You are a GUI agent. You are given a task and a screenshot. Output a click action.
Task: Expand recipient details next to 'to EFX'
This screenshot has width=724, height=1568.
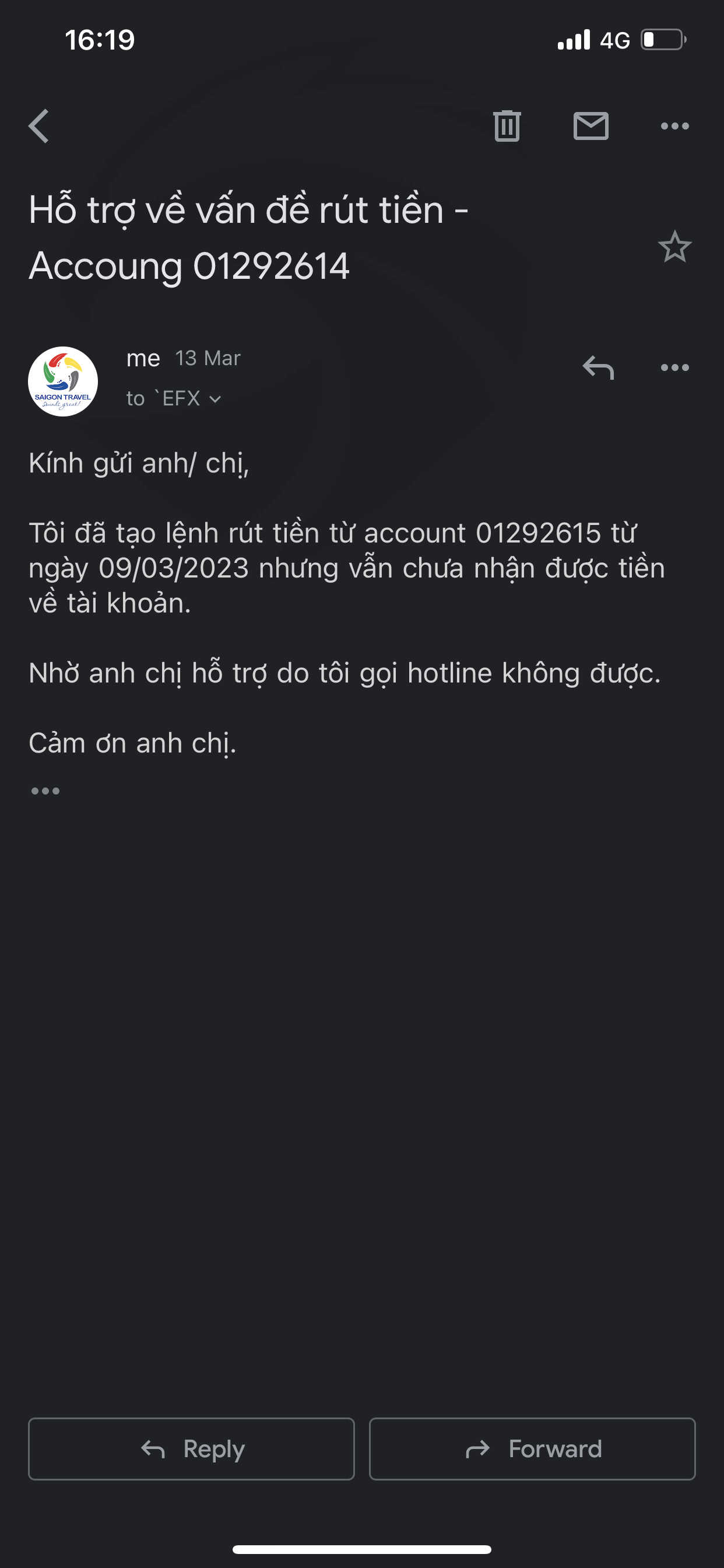click(x=215, y=400)
